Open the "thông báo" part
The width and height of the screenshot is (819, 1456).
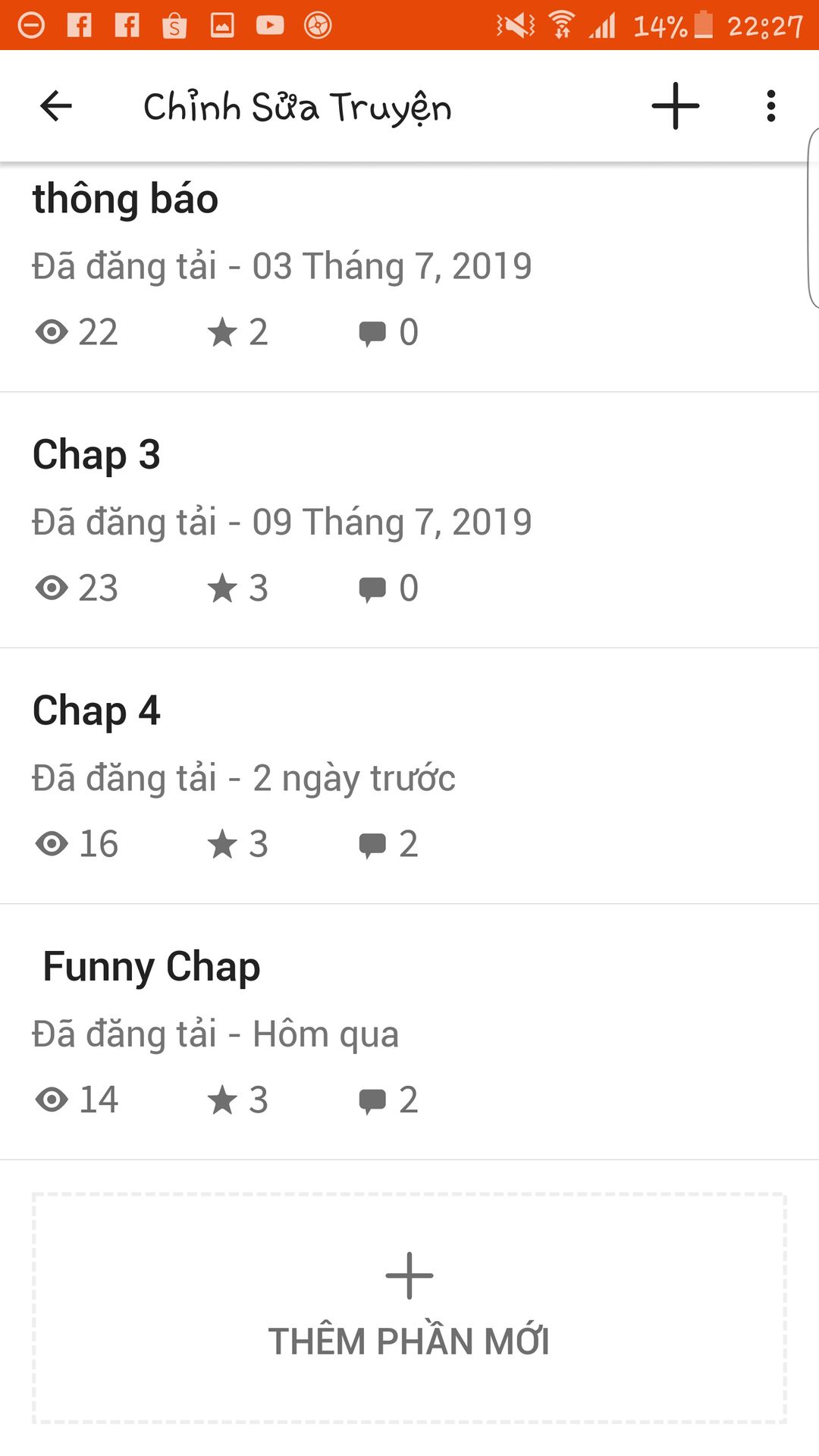(409, 278)
